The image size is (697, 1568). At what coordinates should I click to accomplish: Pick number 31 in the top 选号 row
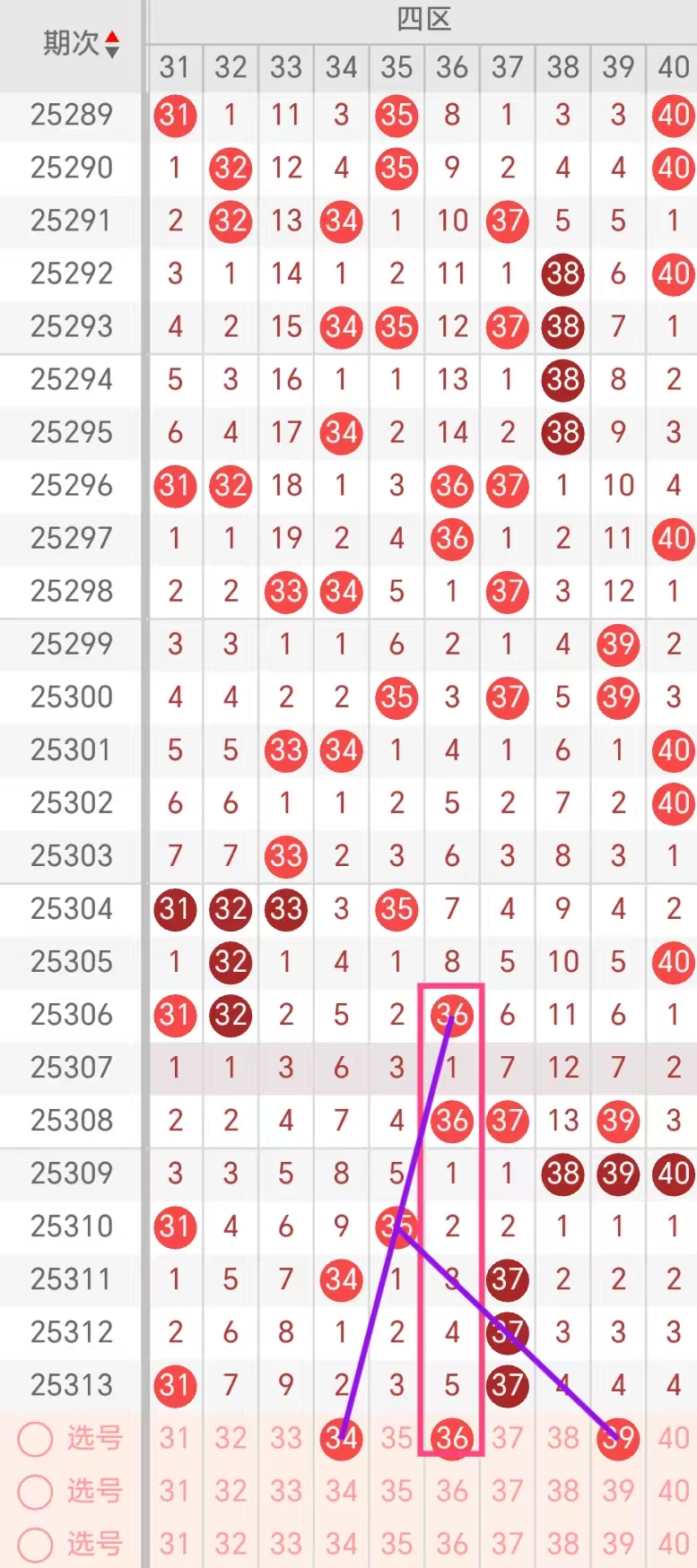(x=175, y=1439)
